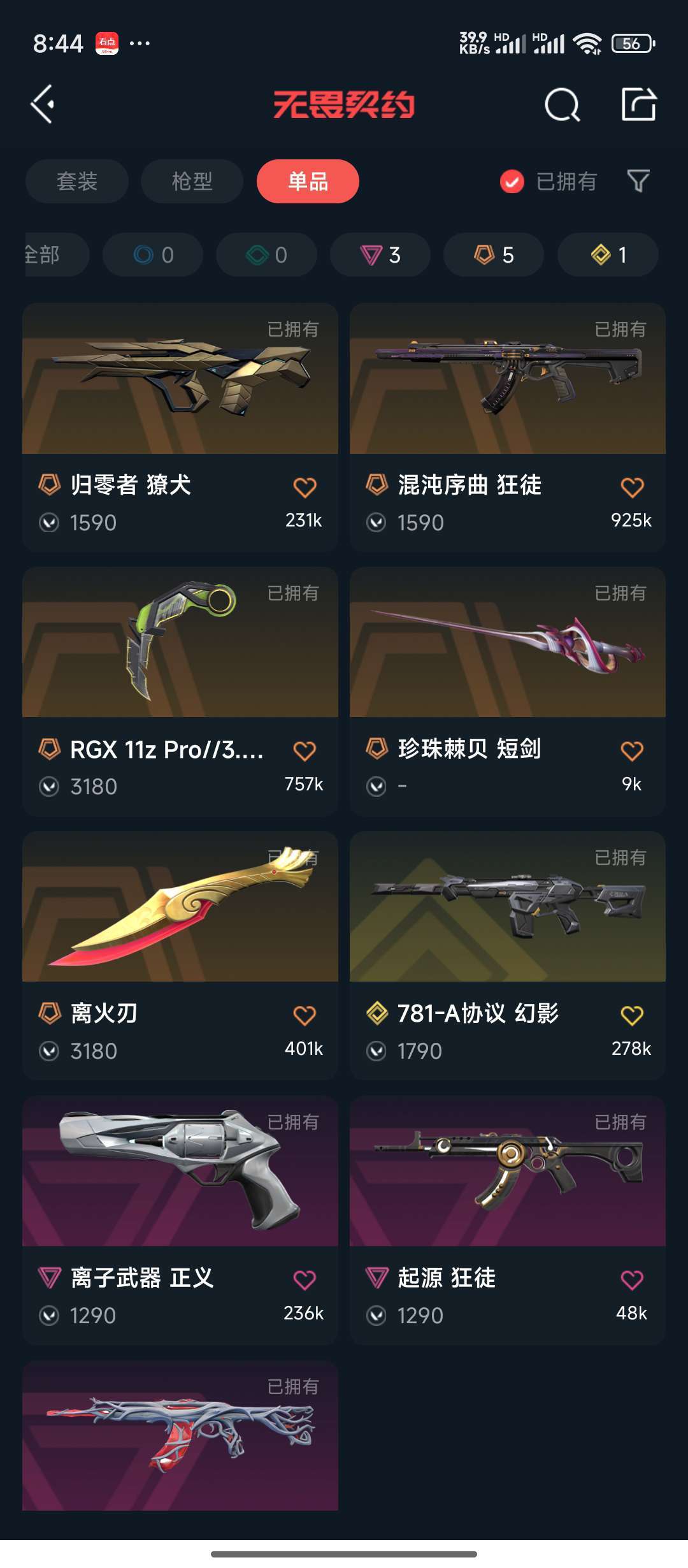Favorite the 珍珠棘贝 短剑 skin

click(x=632, y=751)
